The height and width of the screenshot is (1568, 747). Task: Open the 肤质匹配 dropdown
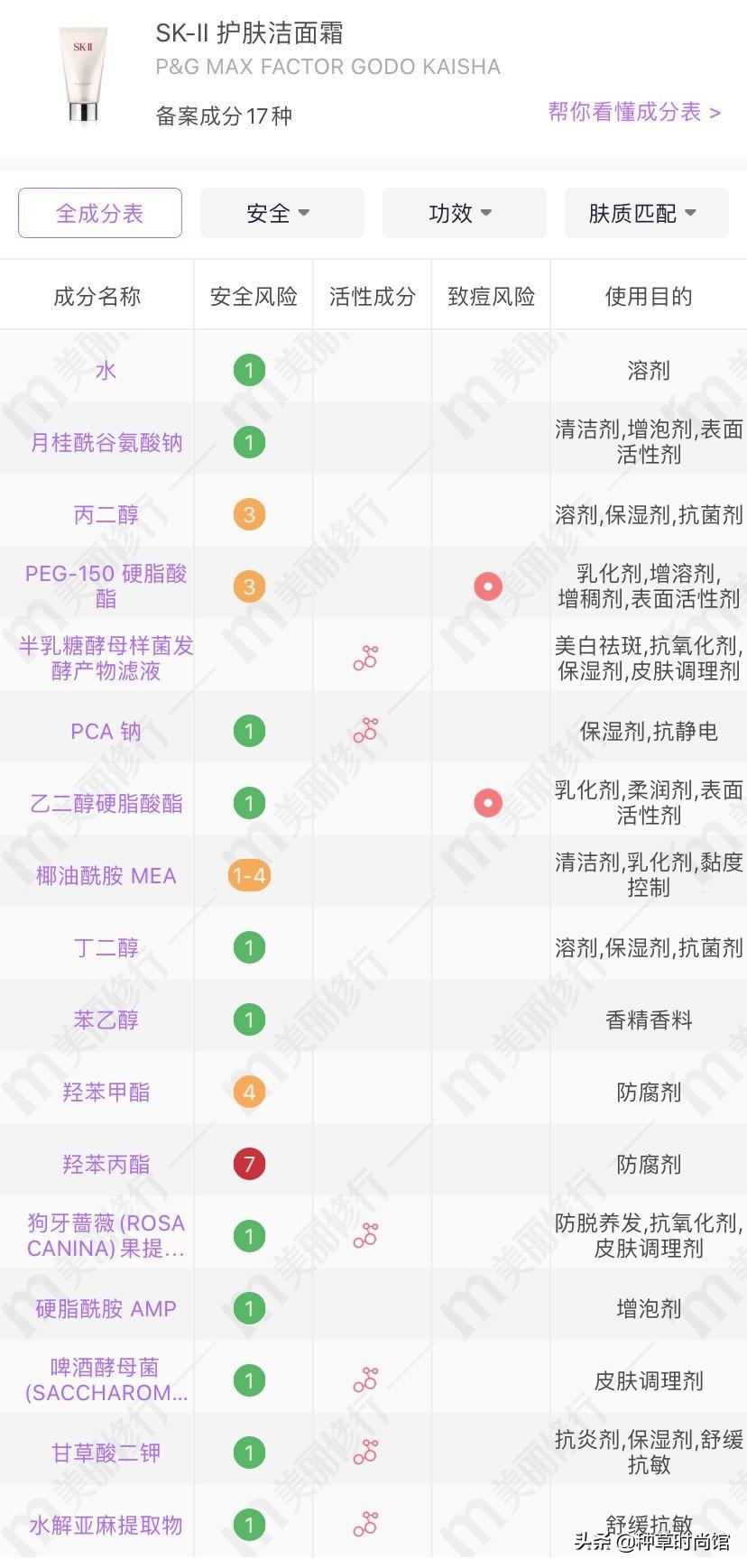click(x=646, y=213)
